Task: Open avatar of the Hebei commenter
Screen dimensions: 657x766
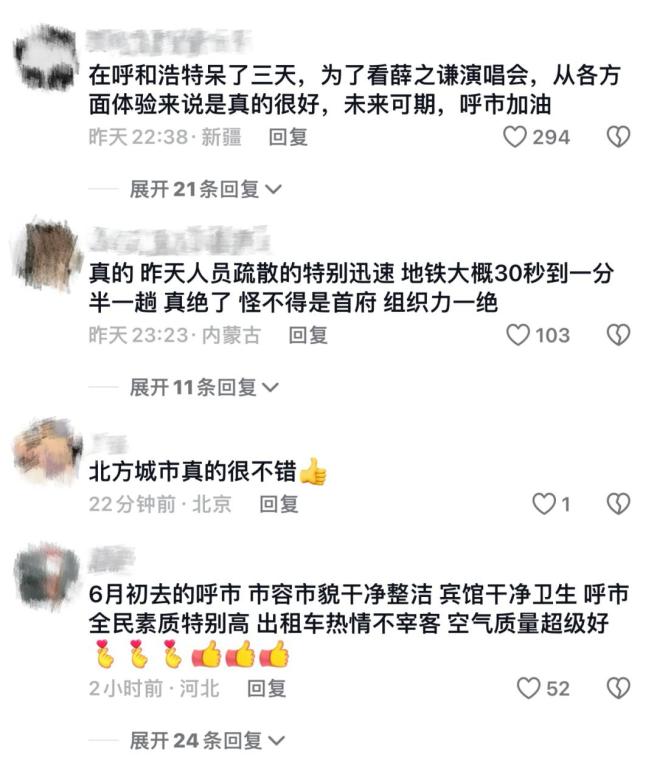Action: click(47, 574)
